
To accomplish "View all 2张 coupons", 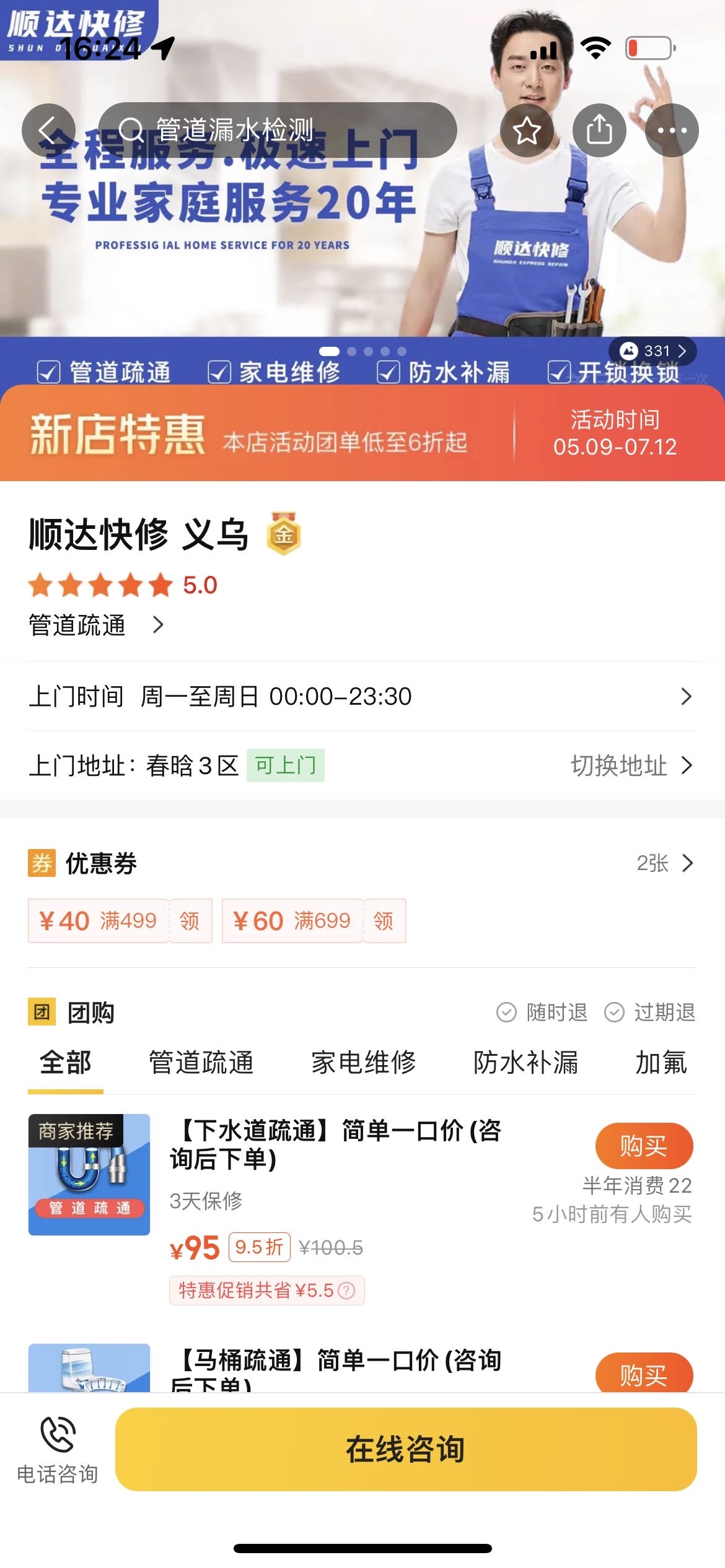I will 664,863.
